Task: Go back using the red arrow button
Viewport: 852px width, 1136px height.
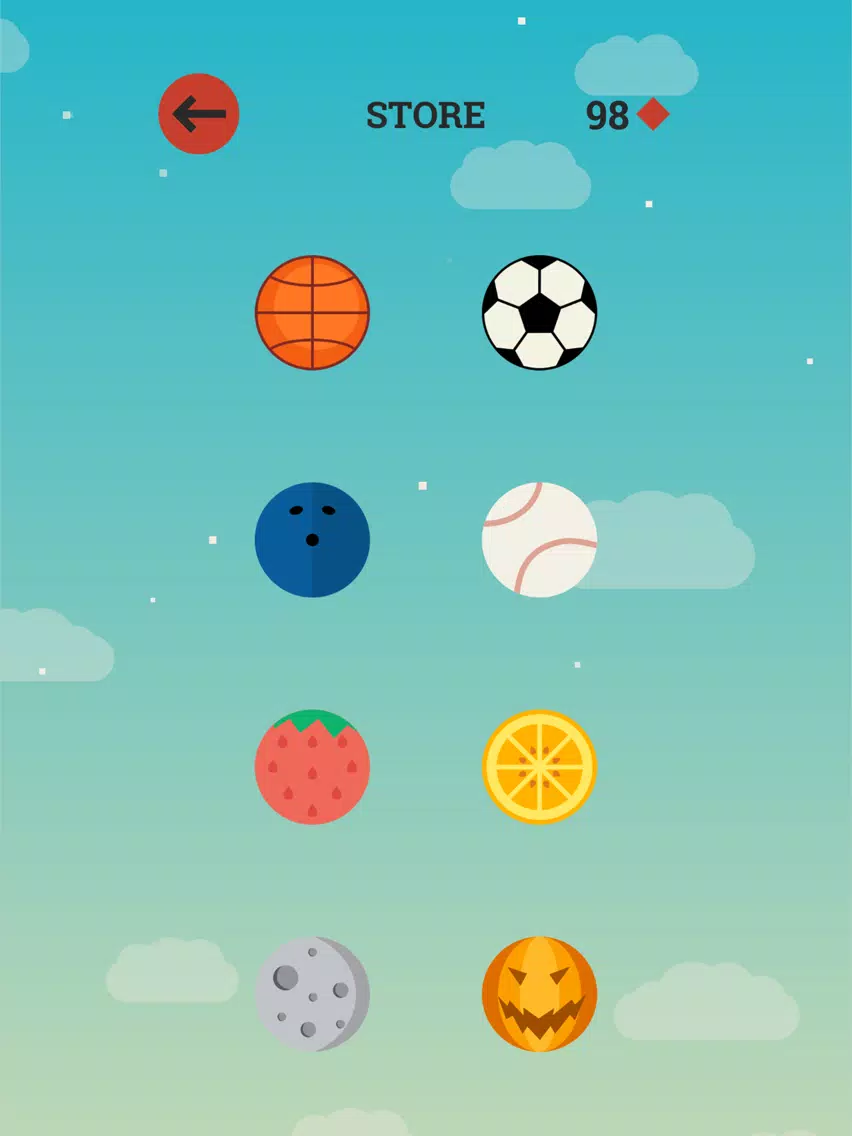Action: click(198, 114)
